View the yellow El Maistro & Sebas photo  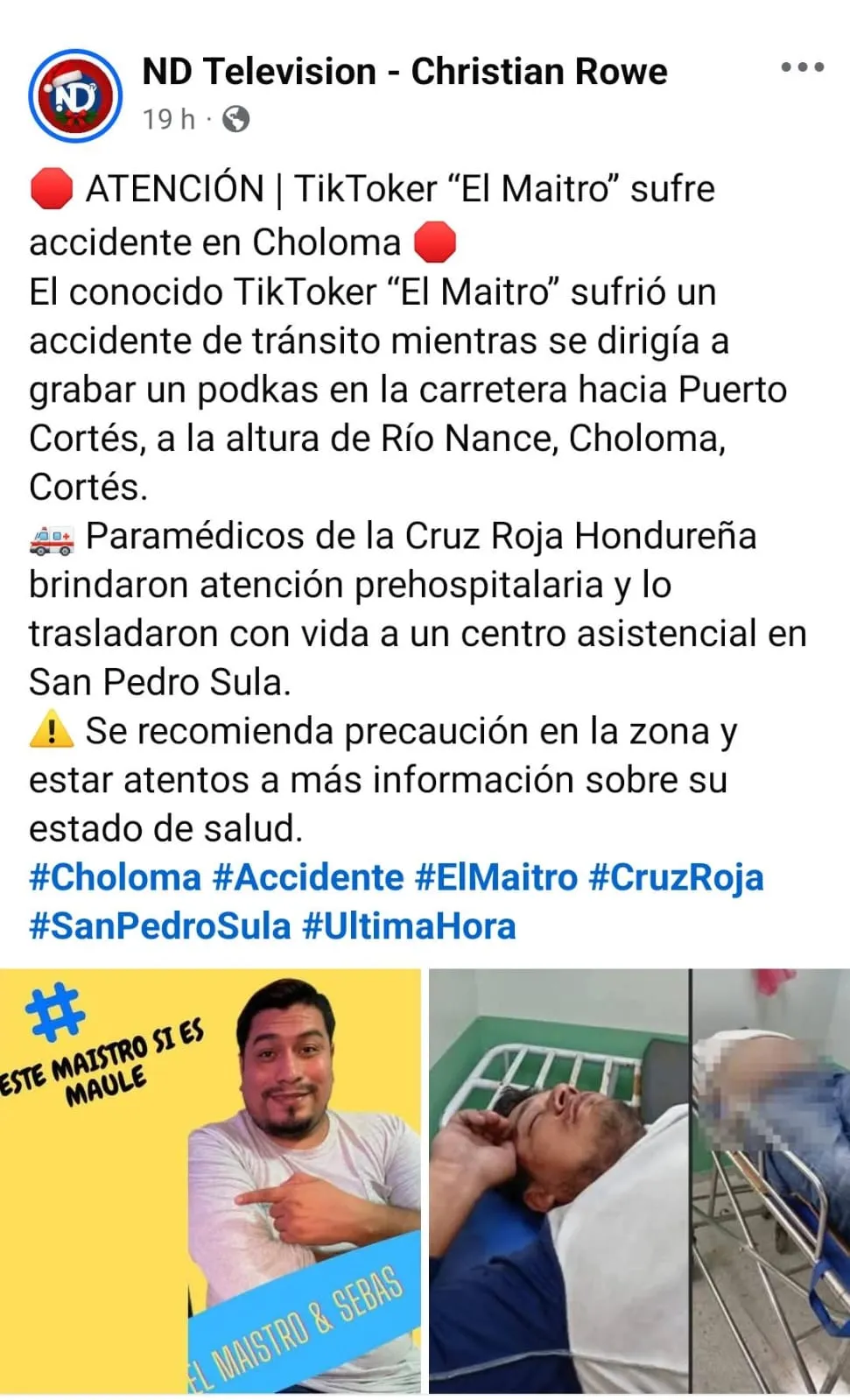pos(210,1180)
